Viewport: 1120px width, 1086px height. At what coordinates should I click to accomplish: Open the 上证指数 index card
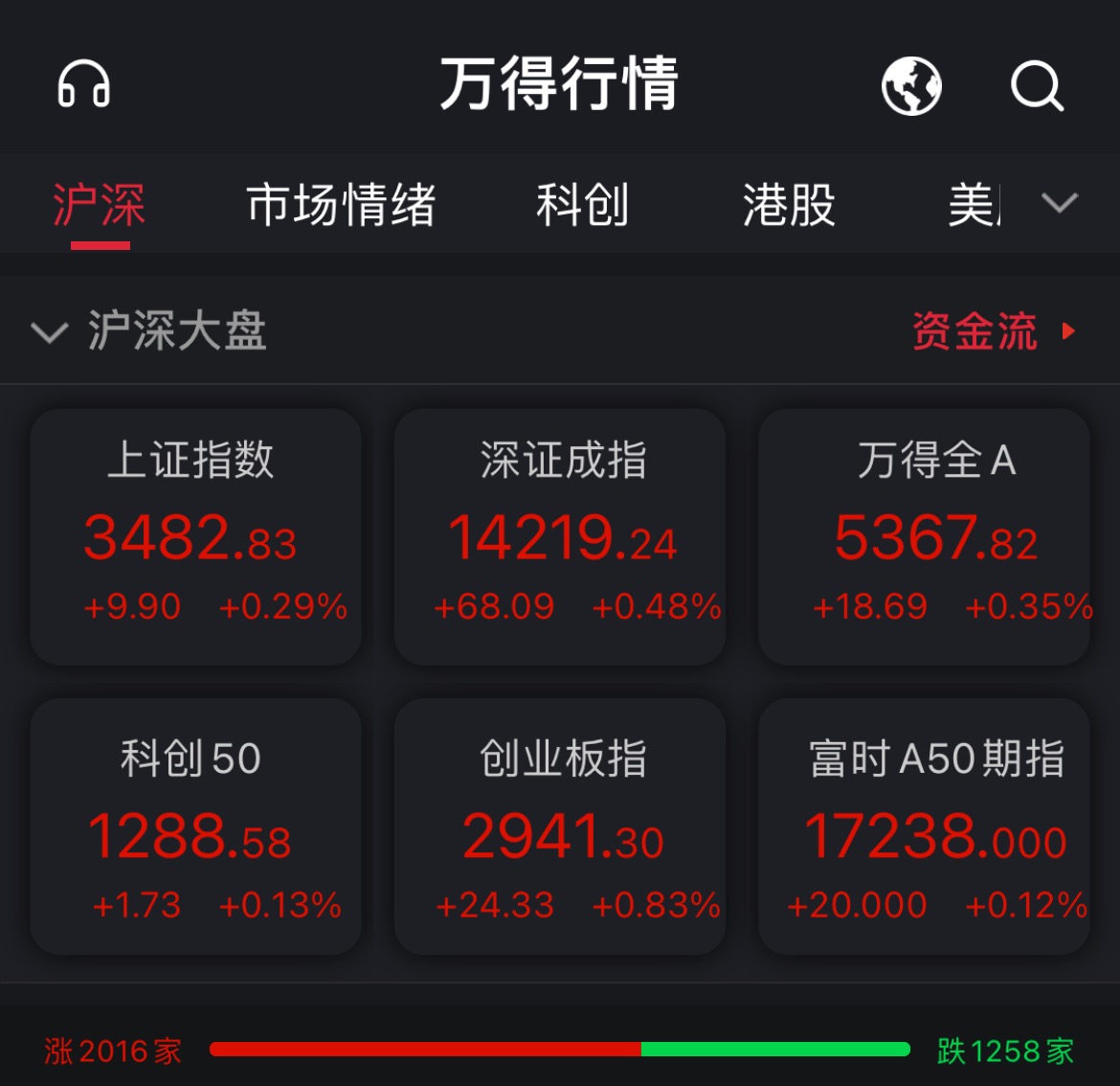coord(195,536)
